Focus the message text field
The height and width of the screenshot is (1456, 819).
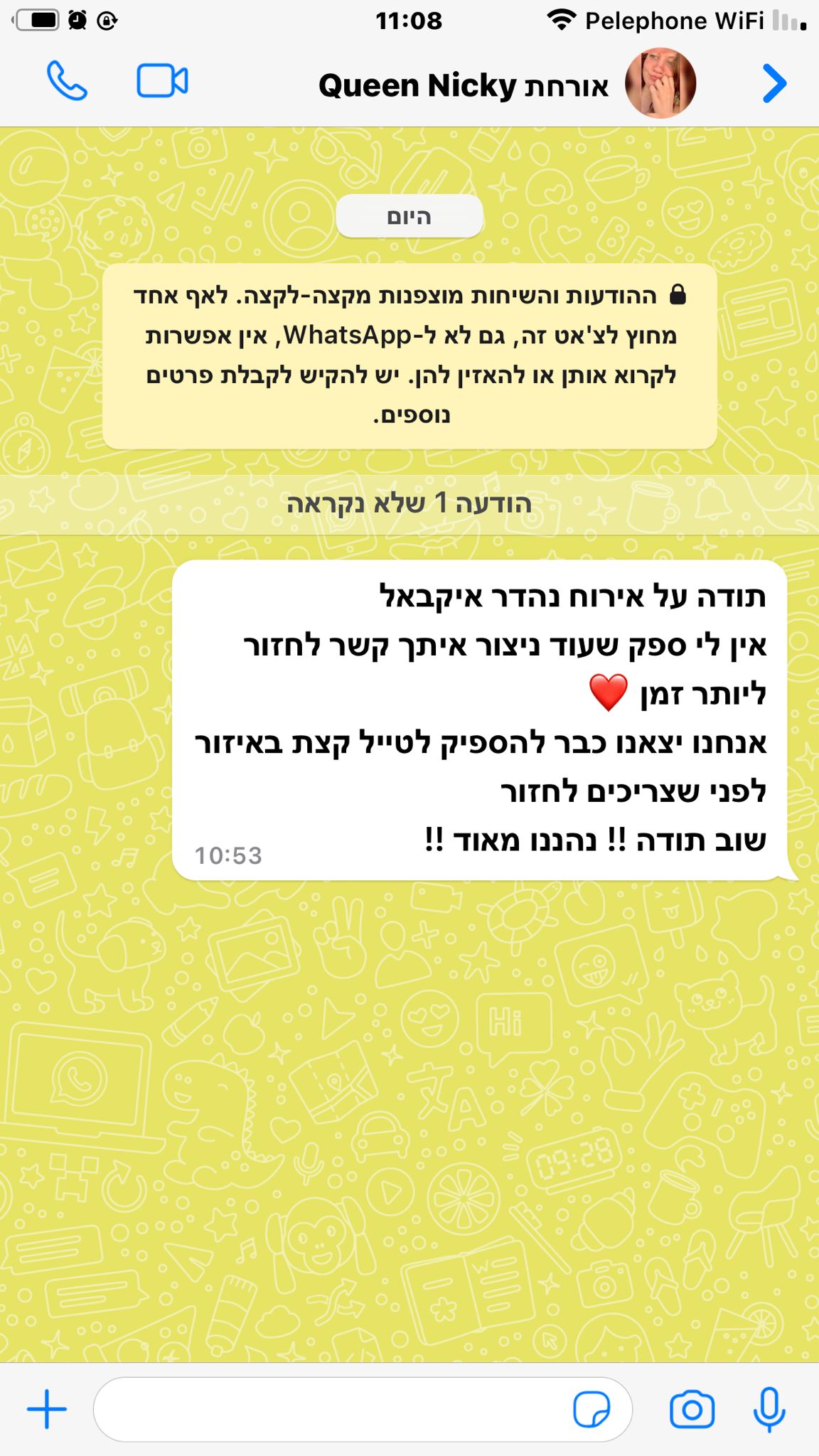327,1409
